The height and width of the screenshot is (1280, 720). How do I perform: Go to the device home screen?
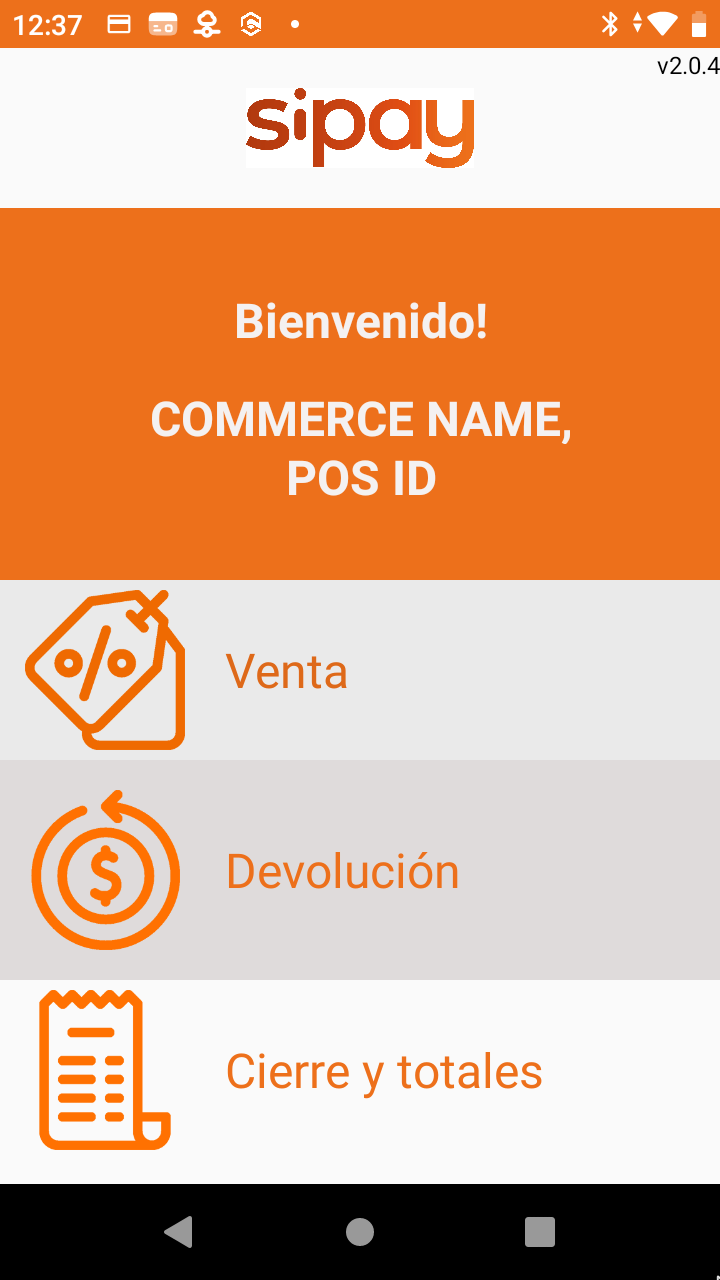click(x=360, y=1232)
